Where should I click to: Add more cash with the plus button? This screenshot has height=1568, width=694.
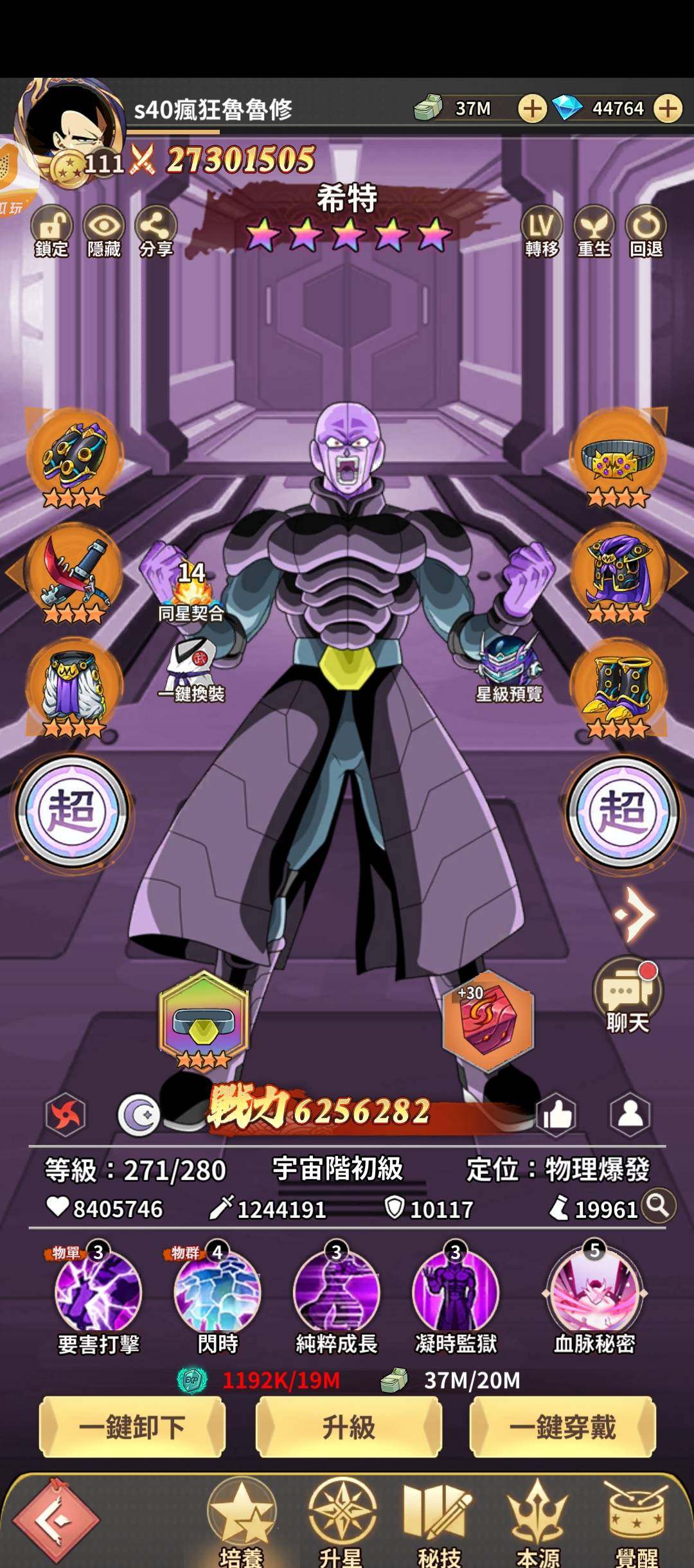(532, 109)
